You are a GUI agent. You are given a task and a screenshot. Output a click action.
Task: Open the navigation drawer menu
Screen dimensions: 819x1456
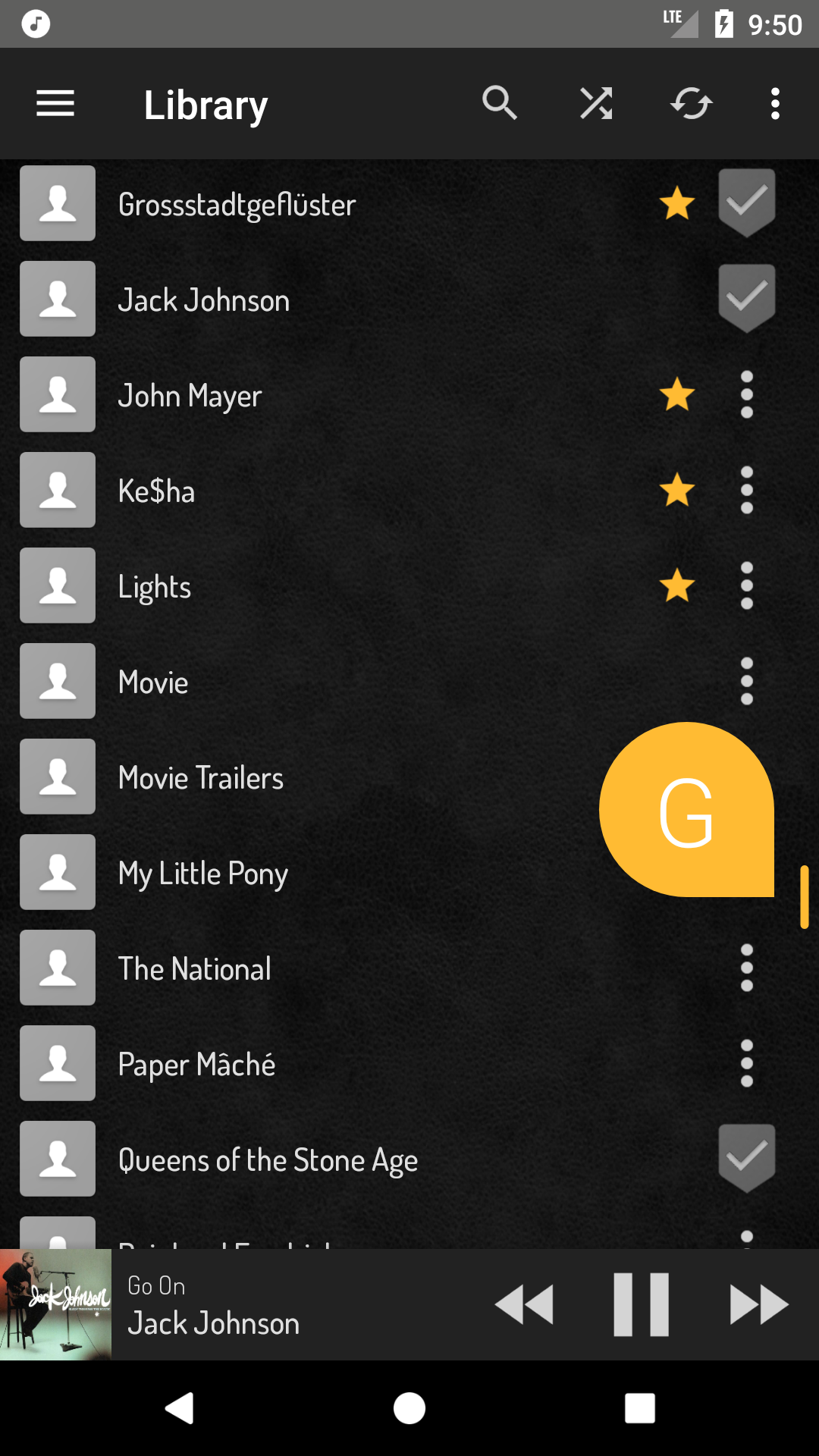pyautogui.click(x=55, y=103)
